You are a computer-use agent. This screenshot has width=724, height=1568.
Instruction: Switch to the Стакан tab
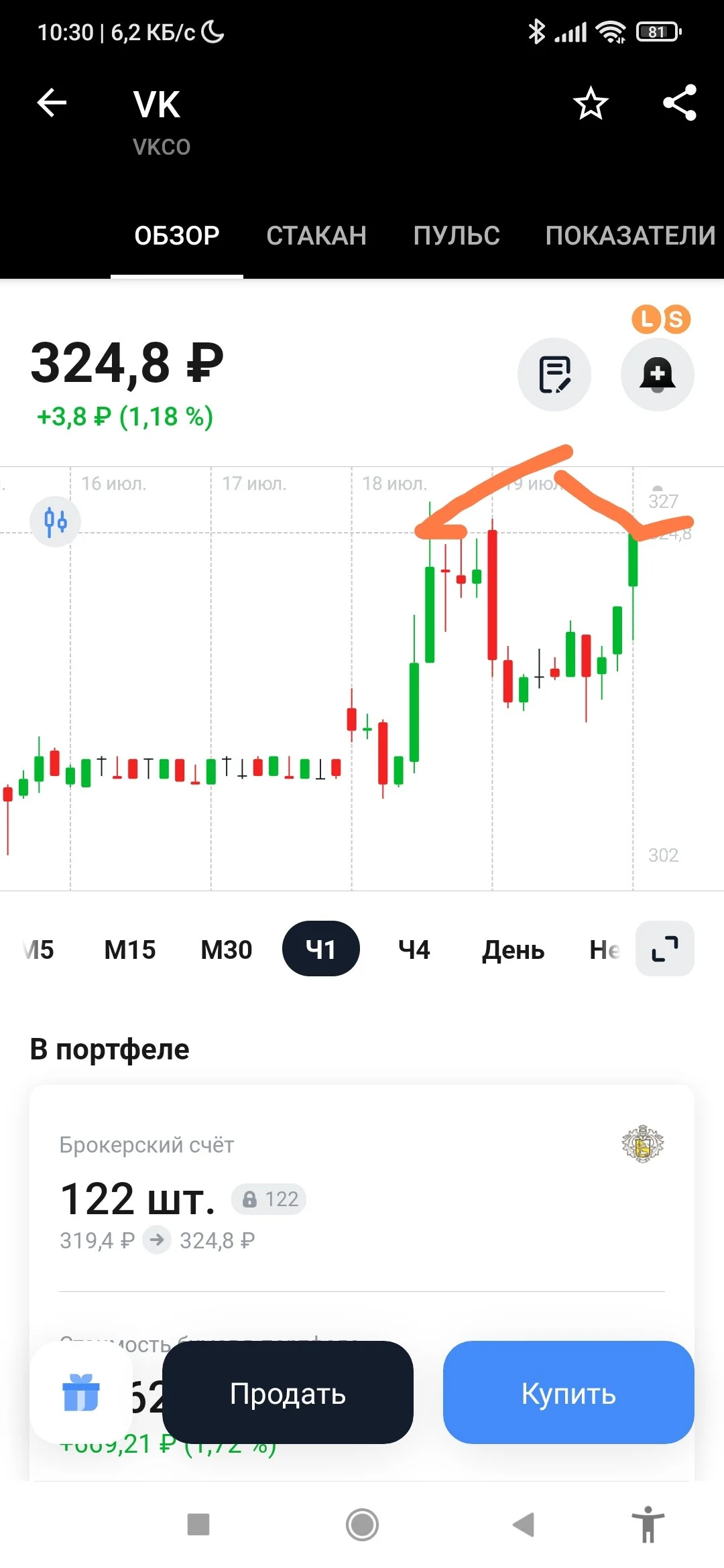[x=316, y=235]
